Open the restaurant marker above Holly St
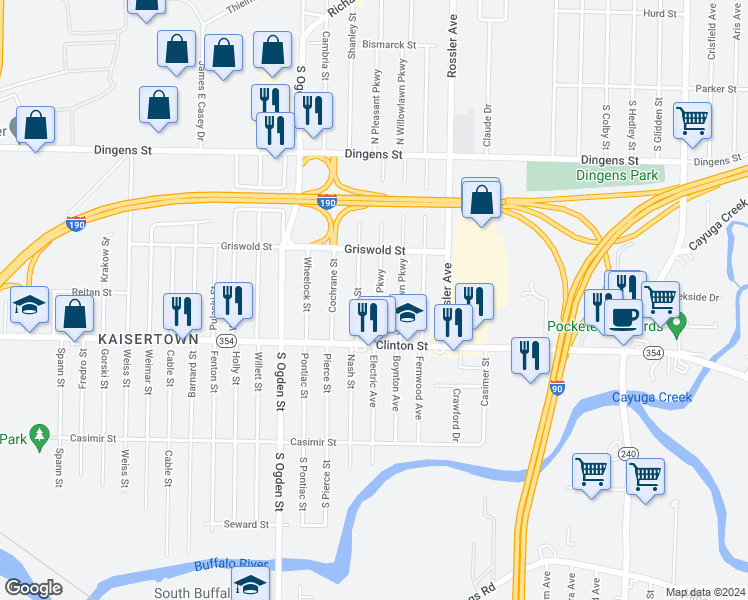This screenshot has height=600, width=748. [233, 300]
